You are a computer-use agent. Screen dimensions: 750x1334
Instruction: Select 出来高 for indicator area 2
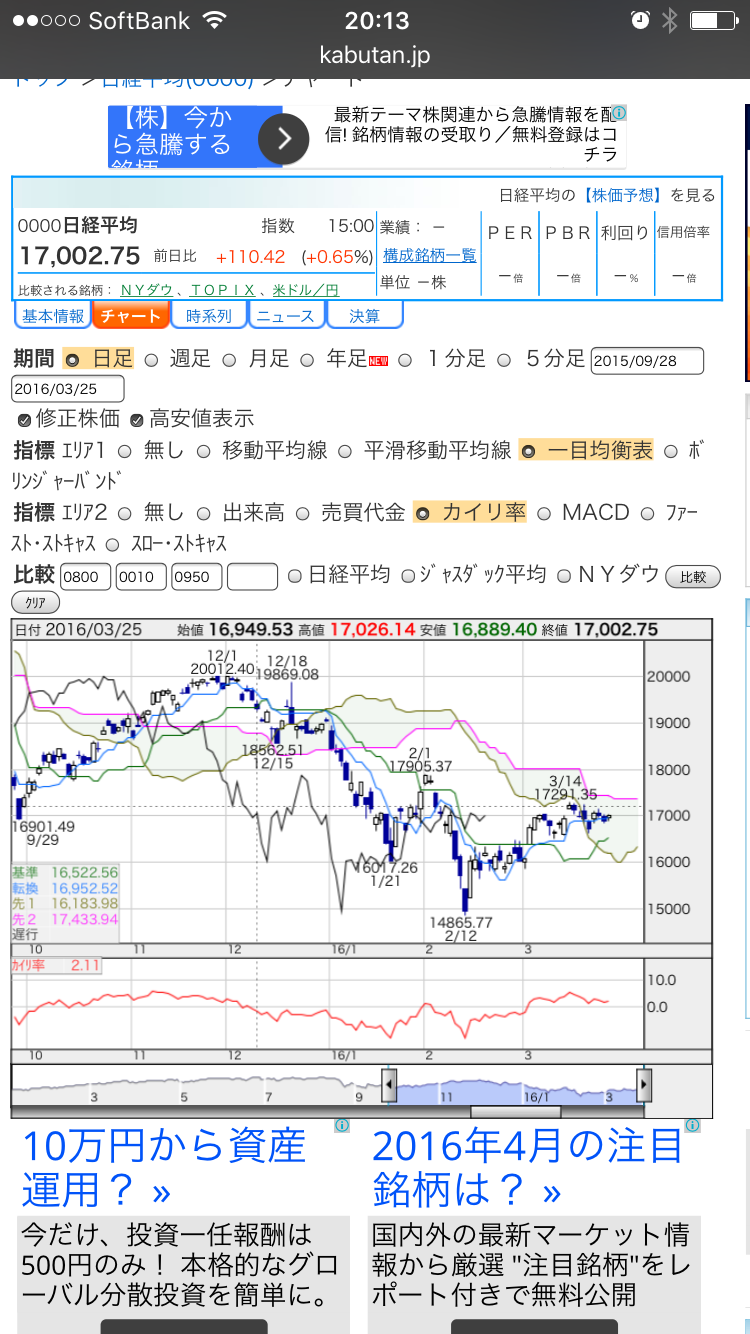pos(204,514)
